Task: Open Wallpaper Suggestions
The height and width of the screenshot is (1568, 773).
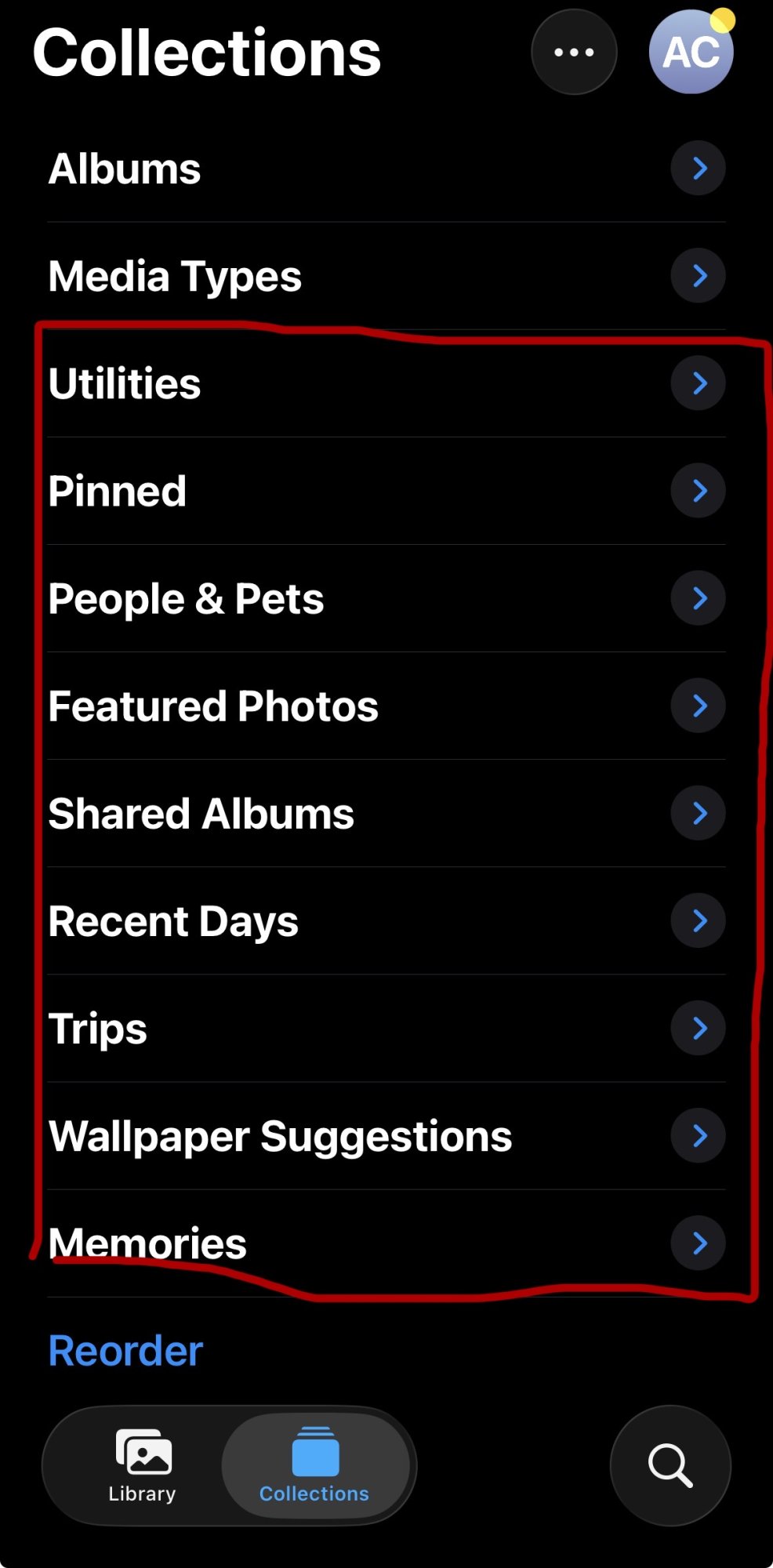Action: coord(385,1135)
